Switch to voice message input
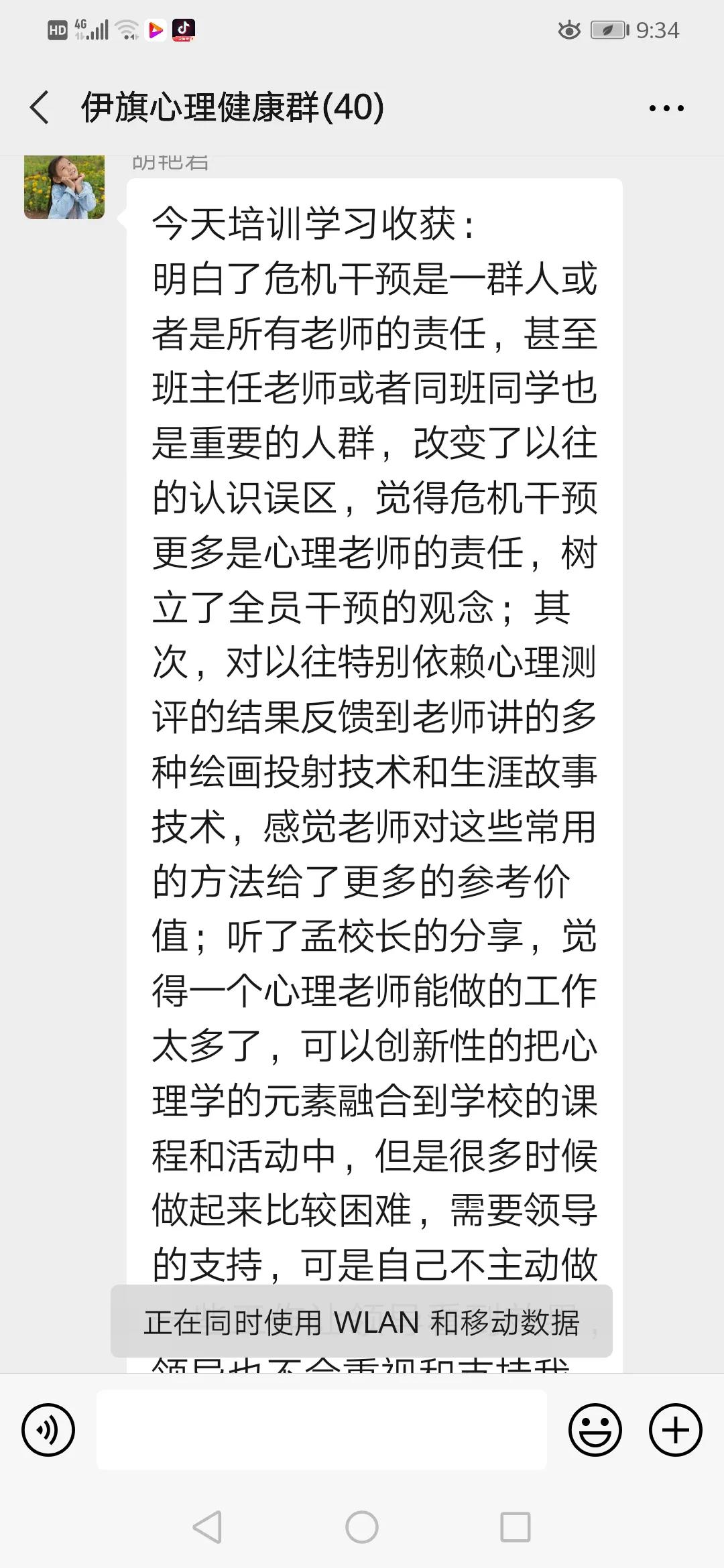The height and width of the screenshot is (1568, 724). point(48,1430)
